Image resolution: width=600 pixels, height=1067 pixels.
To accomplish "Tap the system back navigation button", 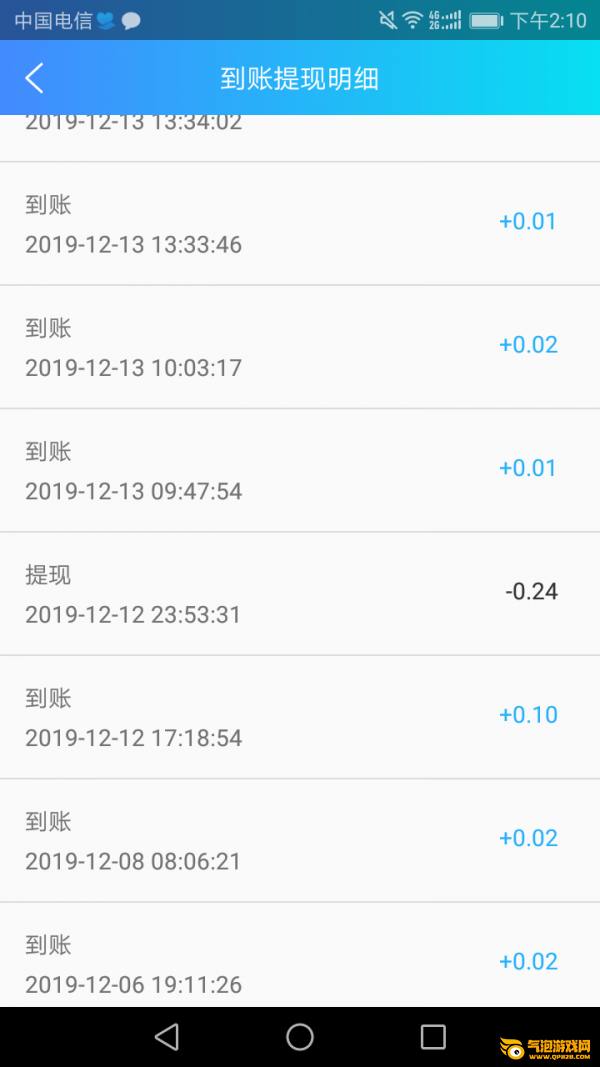I will click(167, 1037).
